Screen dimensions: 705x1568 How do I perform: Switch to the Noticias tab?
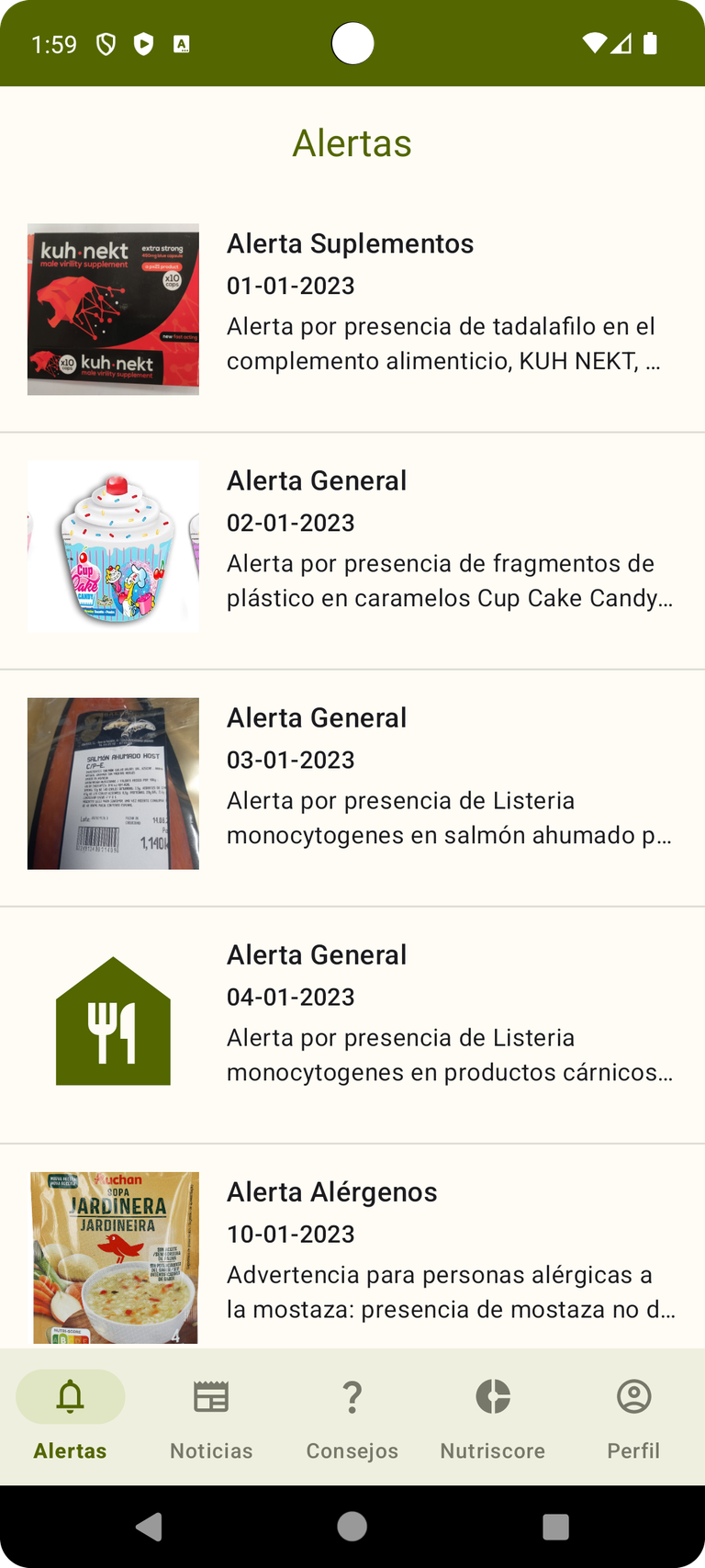pyautogui.click(x=211, y=1416)
